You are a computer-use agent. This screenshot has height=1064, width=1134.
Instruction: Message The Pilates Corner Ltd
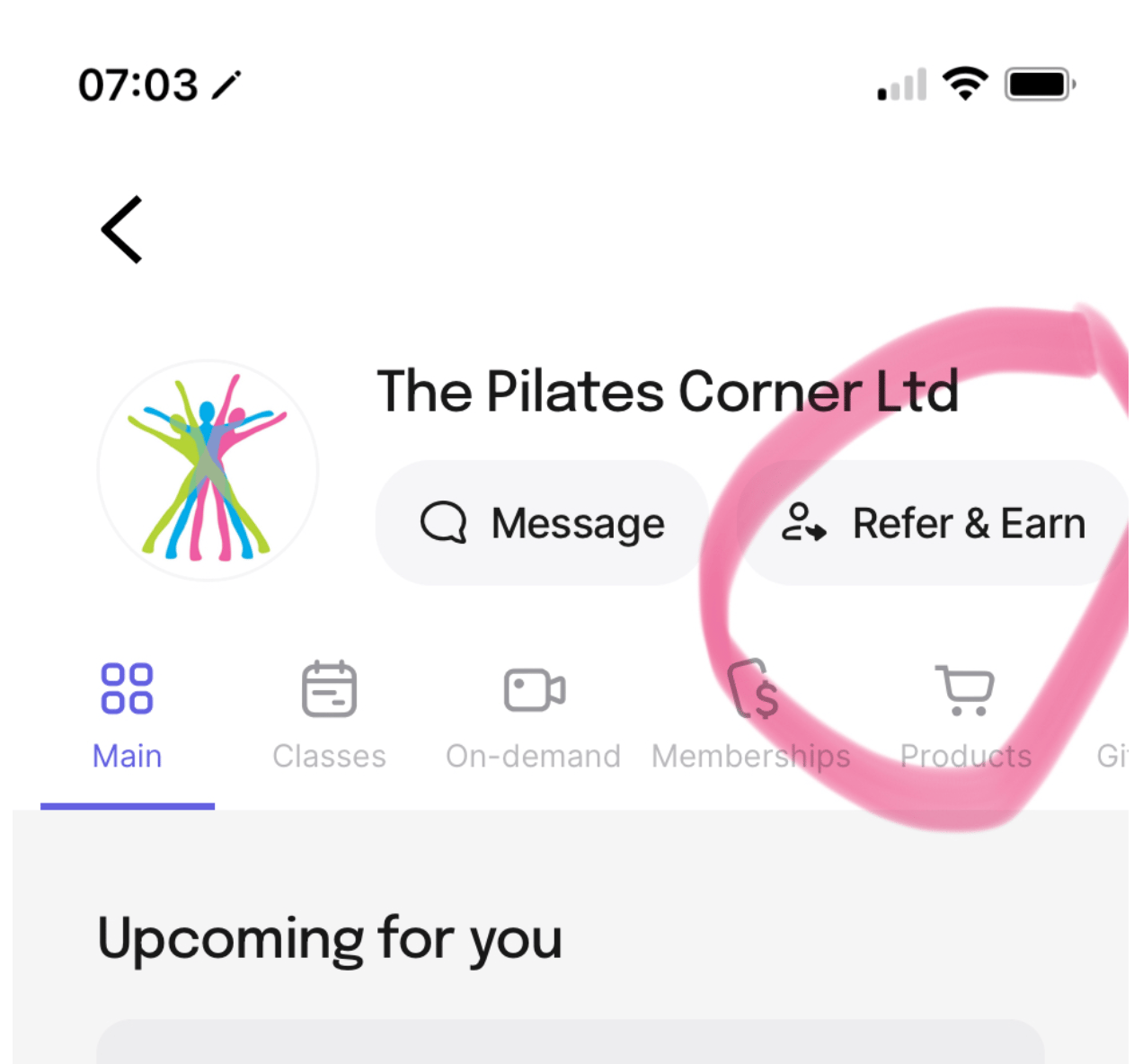point(542,523)
